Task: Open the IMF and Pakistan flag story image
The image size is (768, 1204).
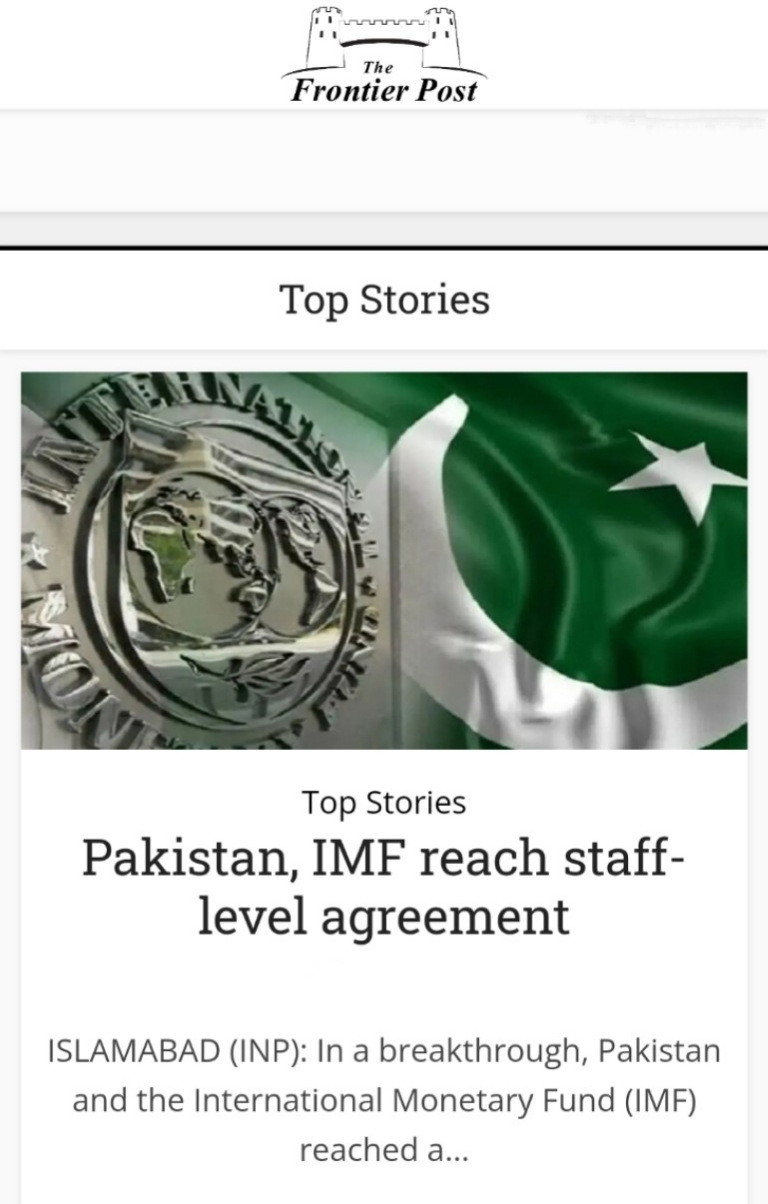Action: [x=384, y=560]
